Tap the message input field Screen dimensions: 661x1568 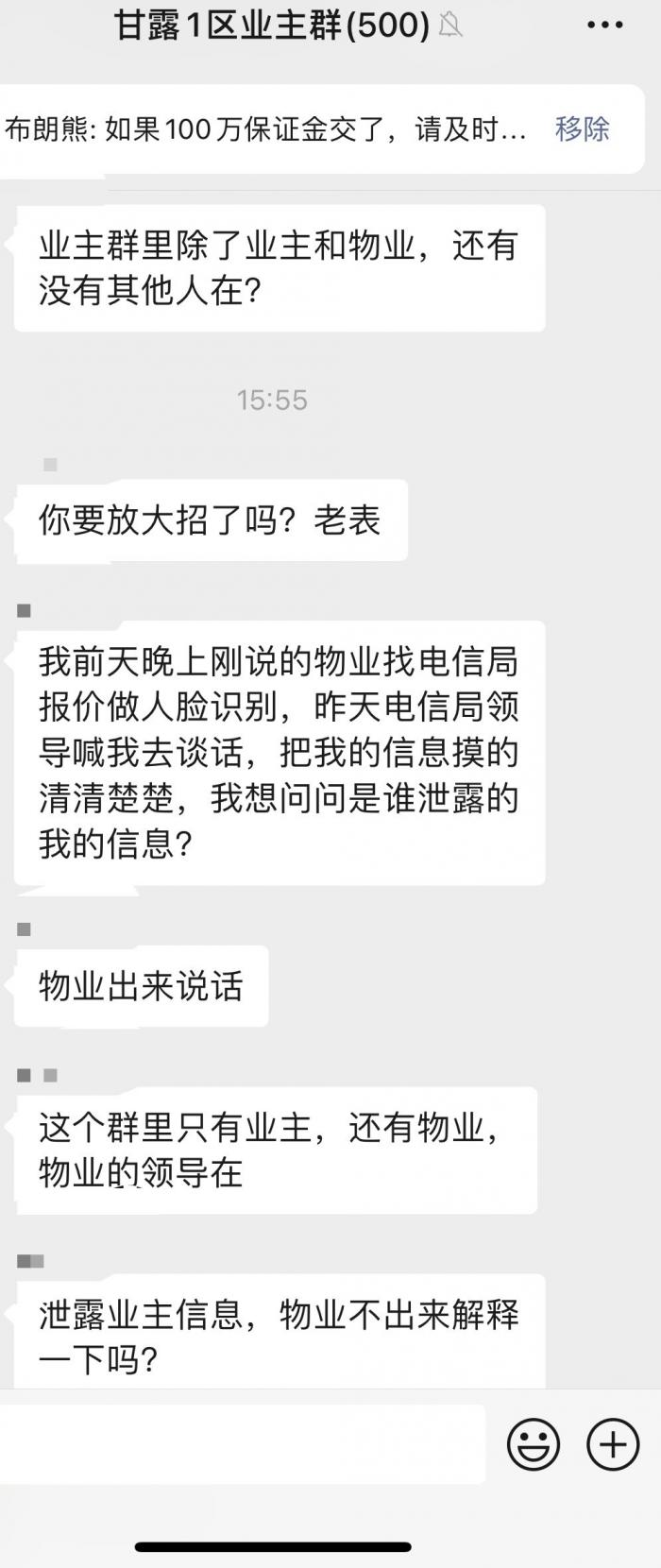[242, 1443]
